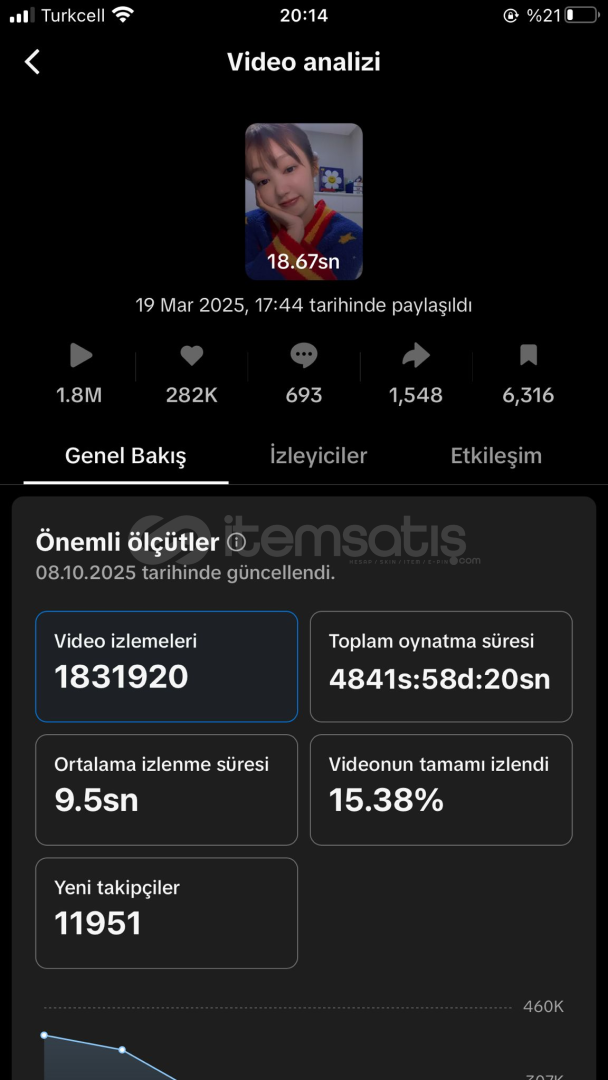
Task: Switch to the İzleyiciler tab
Action: click(x=318, y=456)
